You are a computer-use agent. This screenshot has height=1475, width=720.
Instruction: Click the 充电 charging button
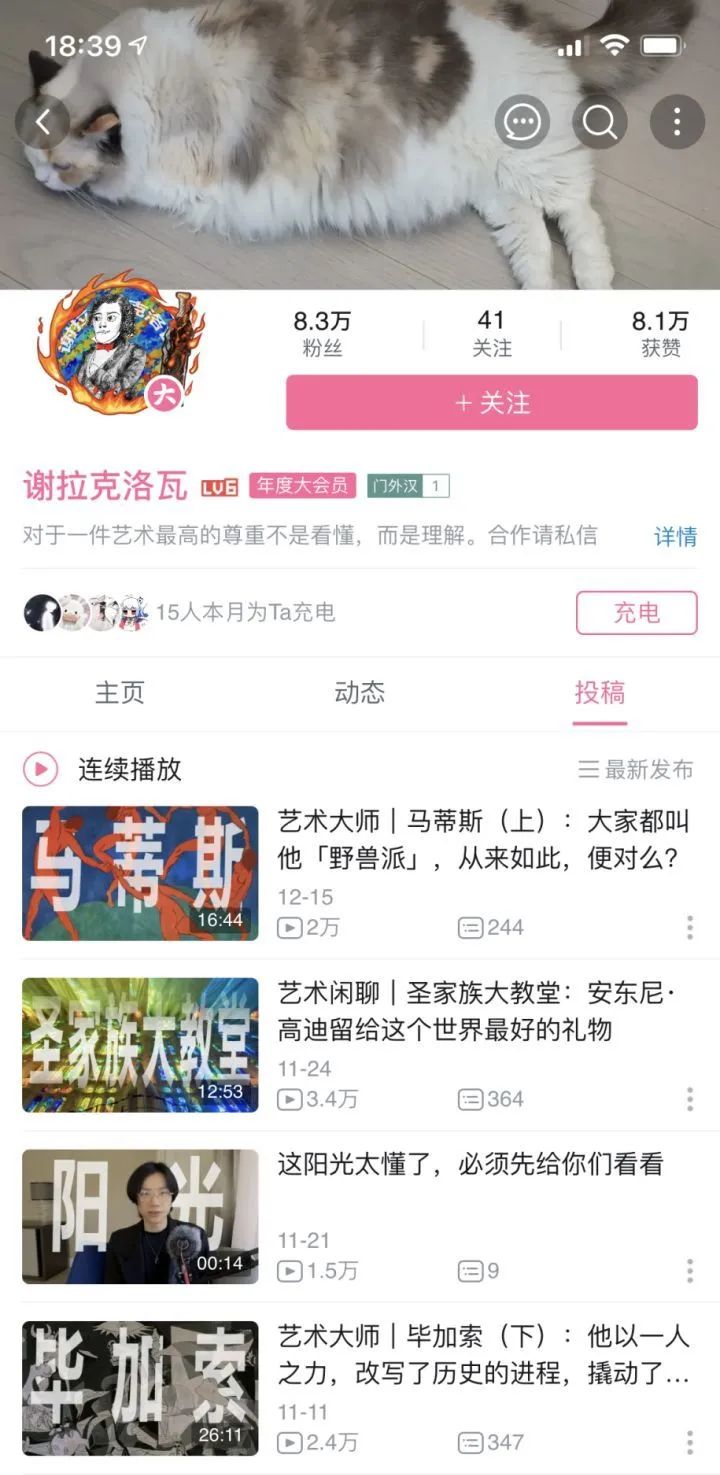[637, 613]
